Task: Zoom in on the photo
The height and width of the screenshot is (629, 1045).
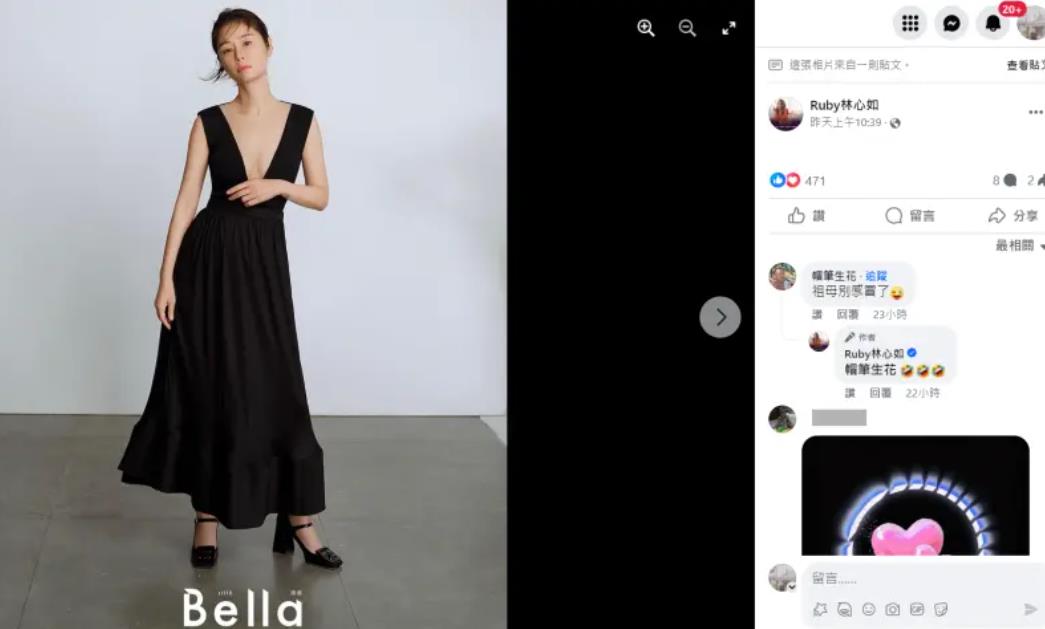Action: (646, 29)
